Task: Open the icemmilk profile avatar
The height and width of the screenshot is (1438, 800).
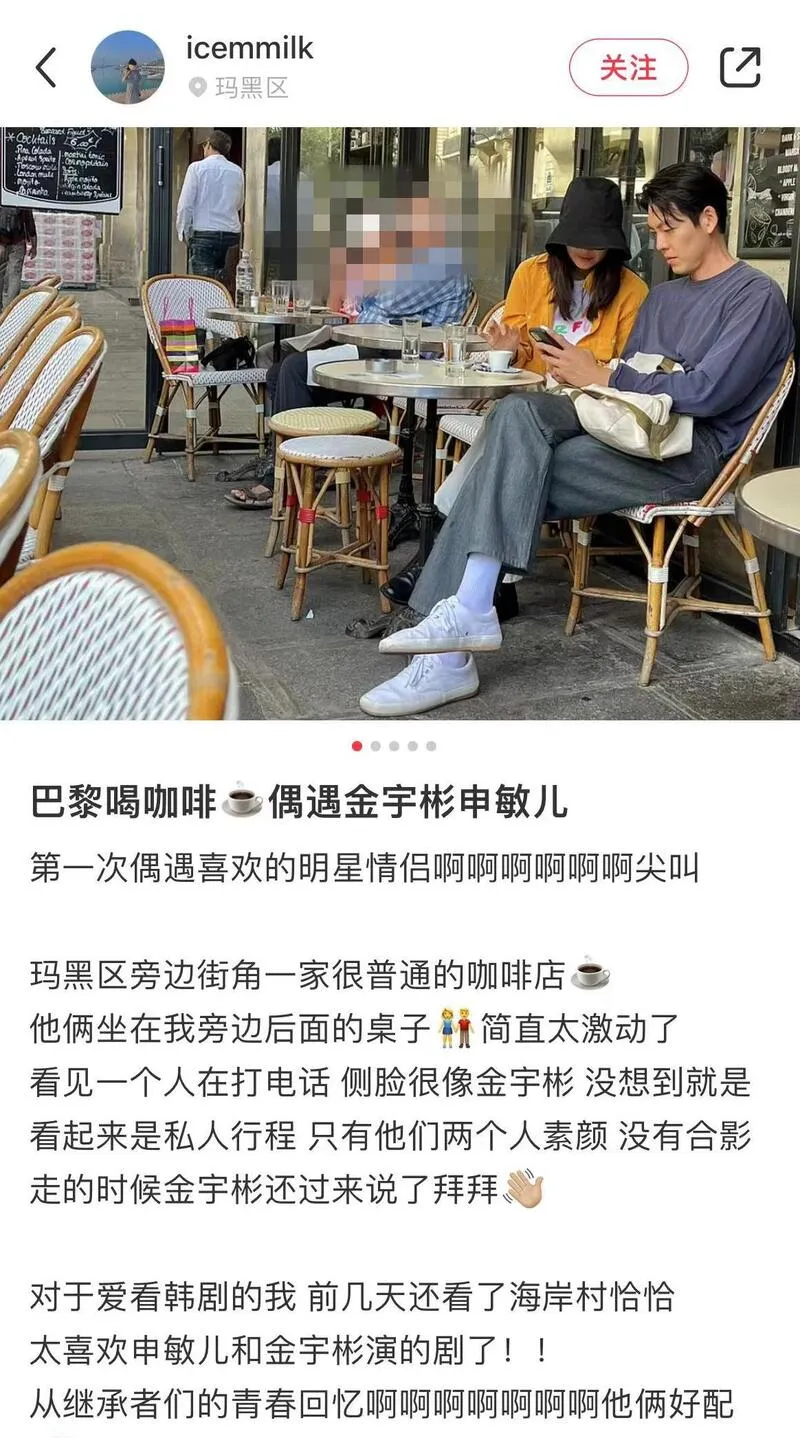Action: pyautogui.click(x=127, y=67)
